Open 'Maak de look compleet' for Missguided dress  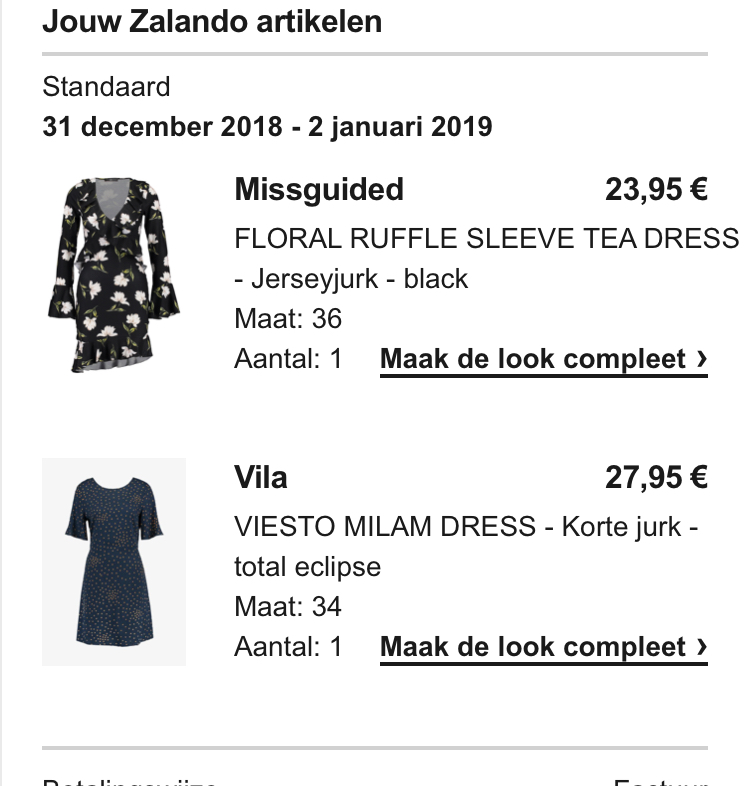point(543,359)
